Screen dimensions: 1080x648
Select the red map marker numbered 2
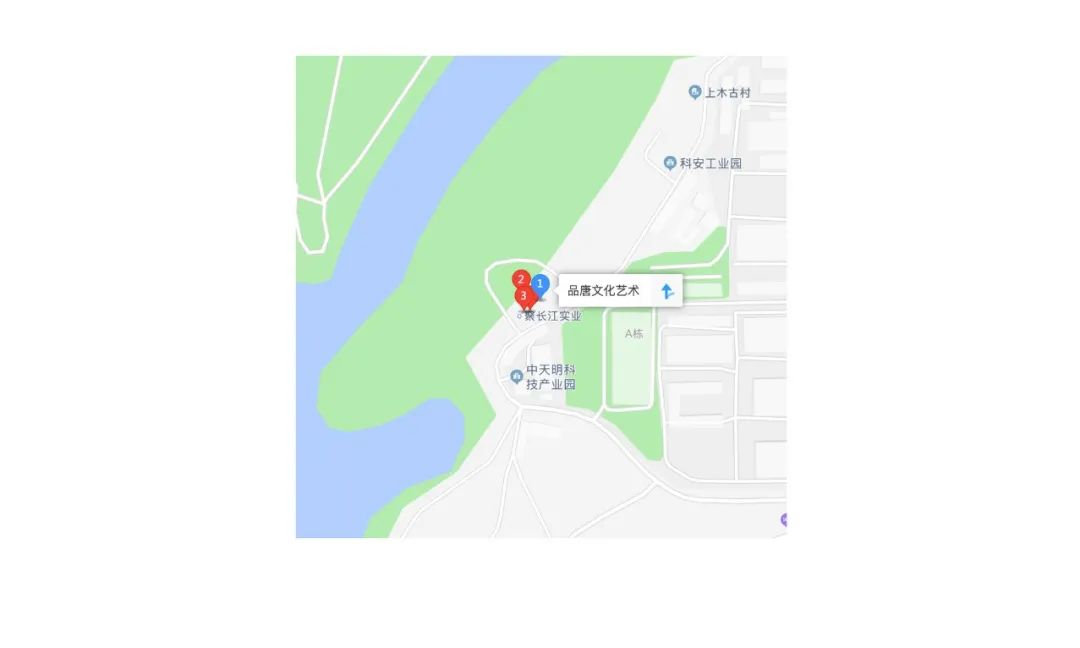520,280
